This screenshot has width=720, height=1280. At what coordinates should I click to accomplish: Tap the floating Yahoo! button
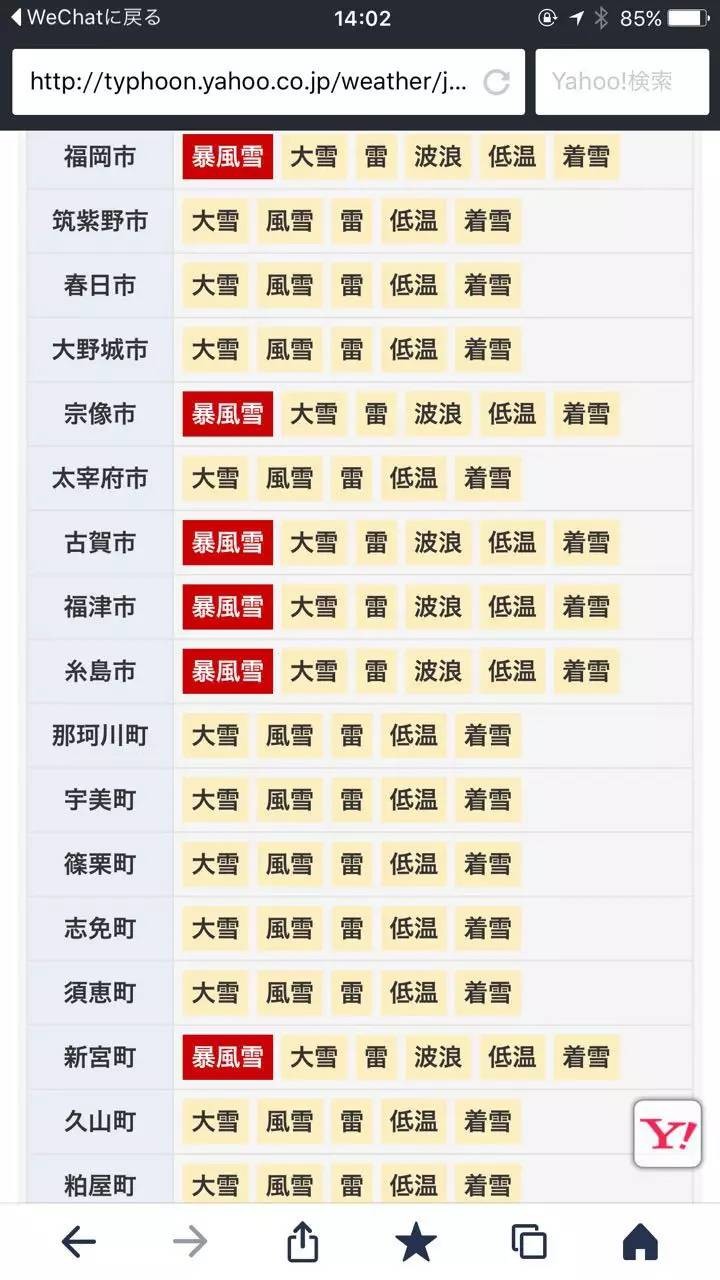point(668,1134)
